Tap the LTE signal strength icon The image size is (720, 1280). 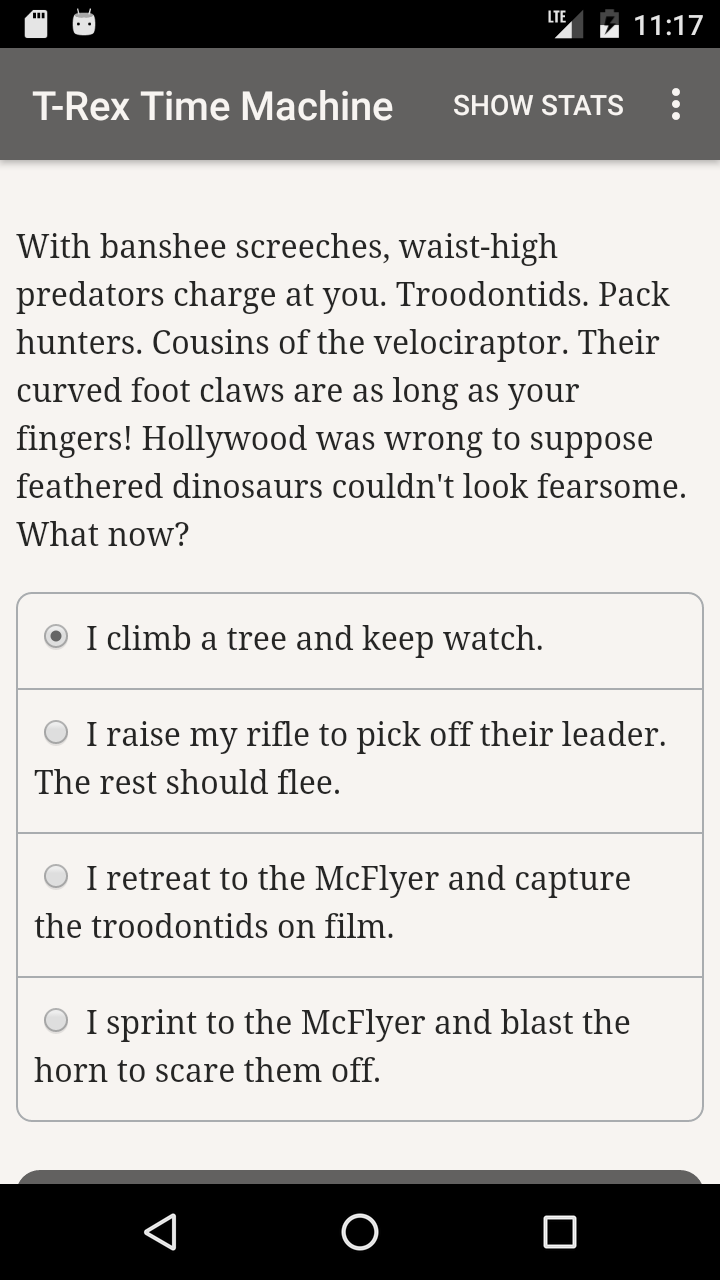[x=564, y=22]
